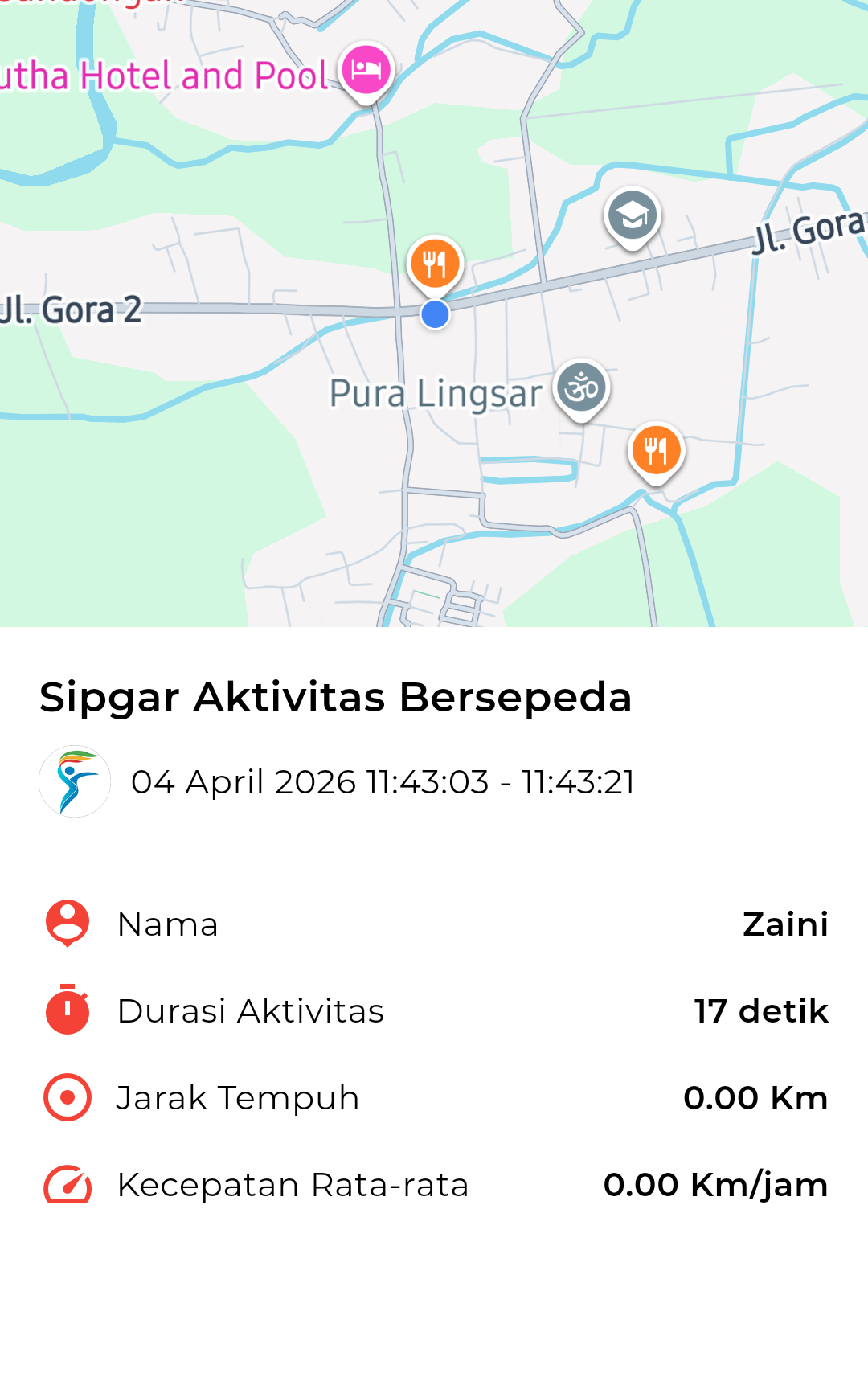868x1373 pixels.
Task: Select the restaurant marker southeast of Pura Lingsar
Action: pyautogui.click(x=656, y=451)
